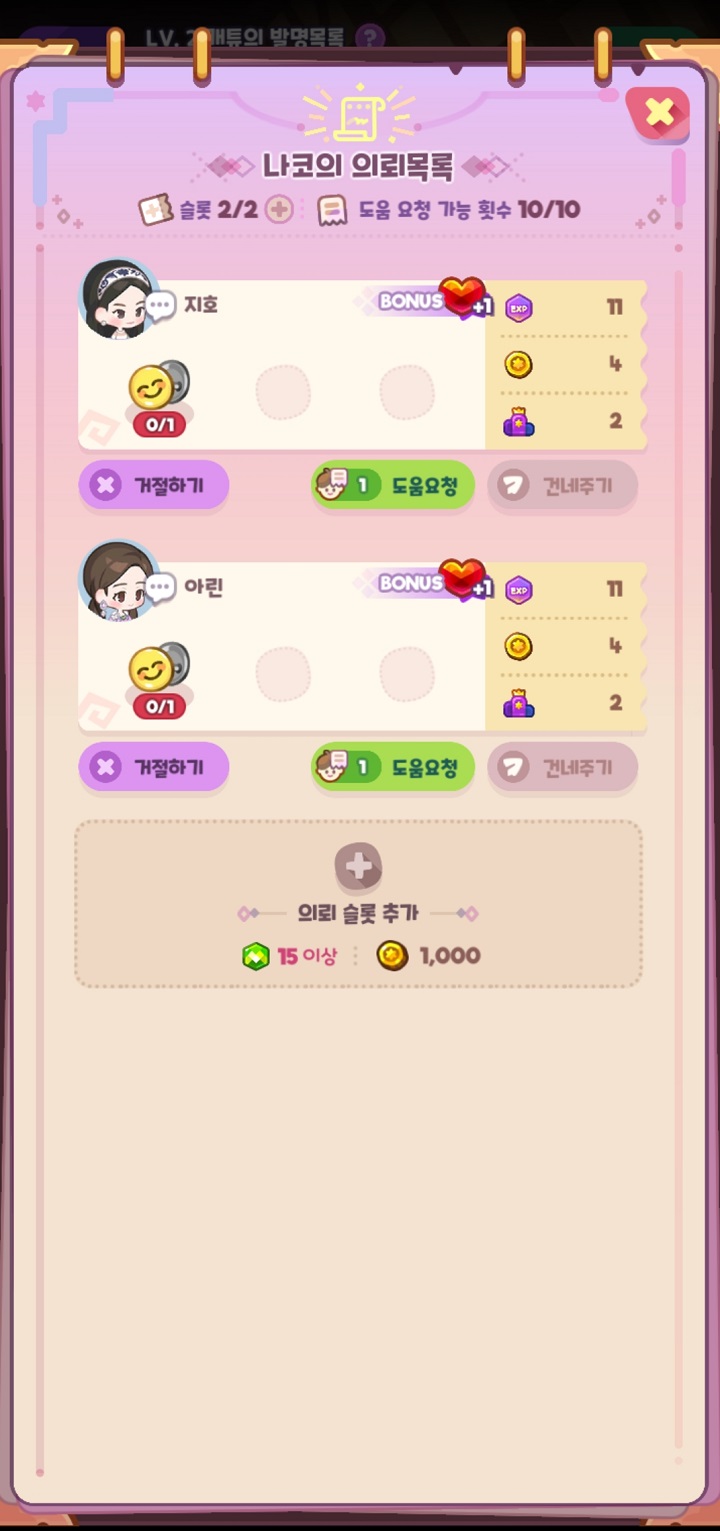The image size is (720, 1531).
Task: Reject 지호's request with 거절하기
Action: pos(154,486)
